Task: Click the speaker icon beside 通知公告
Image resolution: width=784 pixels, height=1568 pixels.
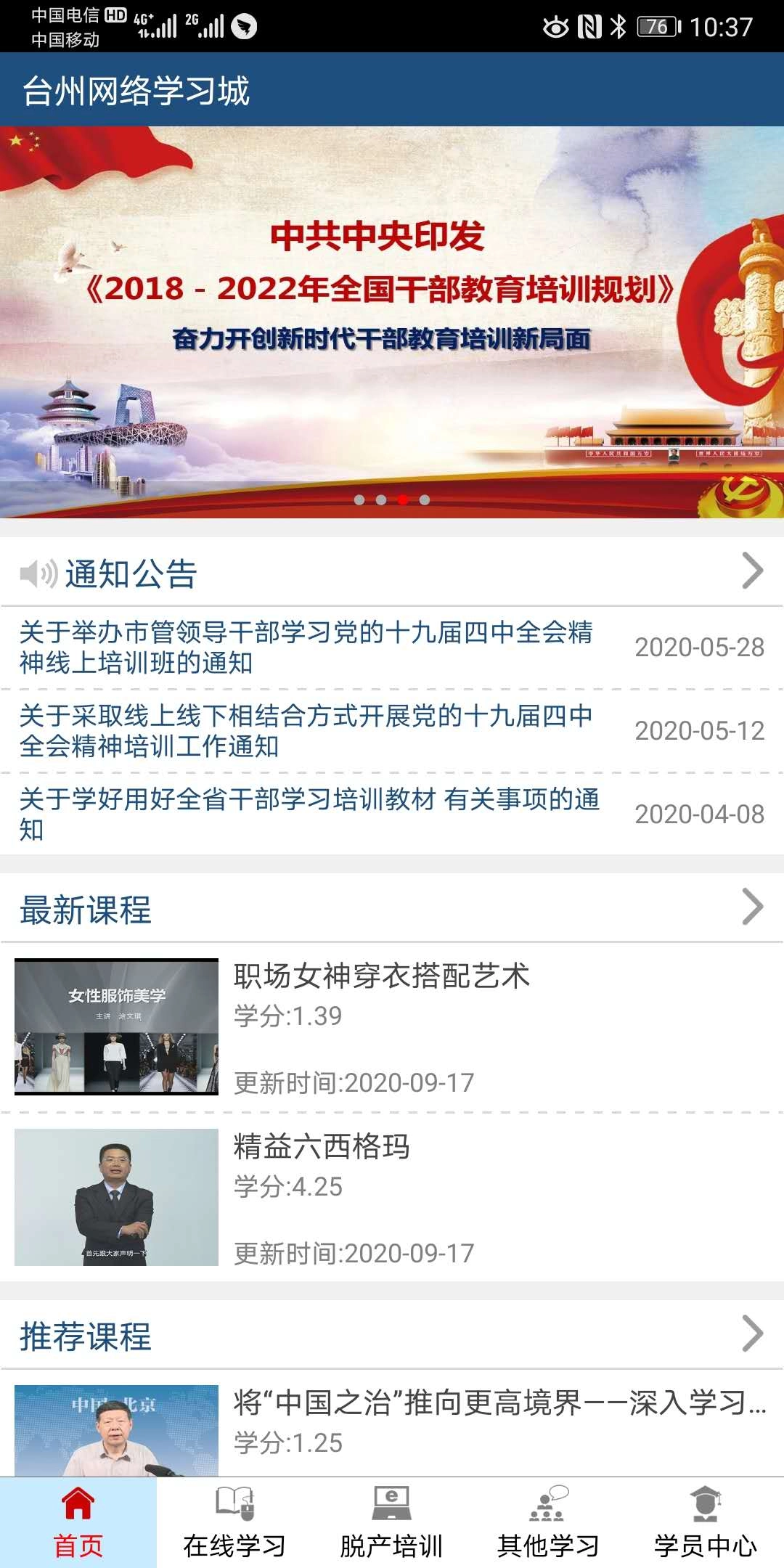Action: (38, 575)
